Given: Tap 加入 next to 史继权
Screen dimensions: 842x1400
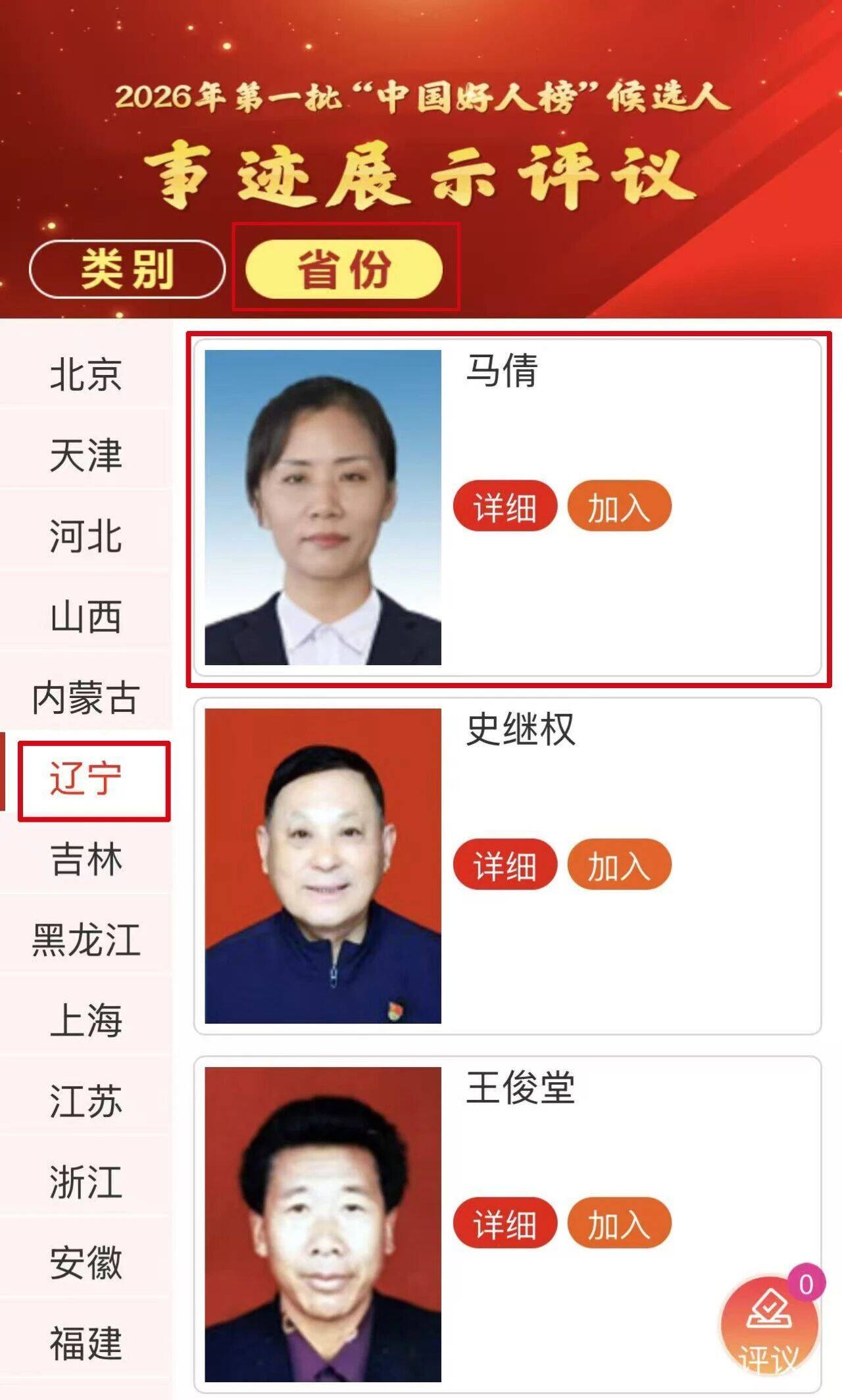Looking at the screenshot, I should tap(619, 865).
